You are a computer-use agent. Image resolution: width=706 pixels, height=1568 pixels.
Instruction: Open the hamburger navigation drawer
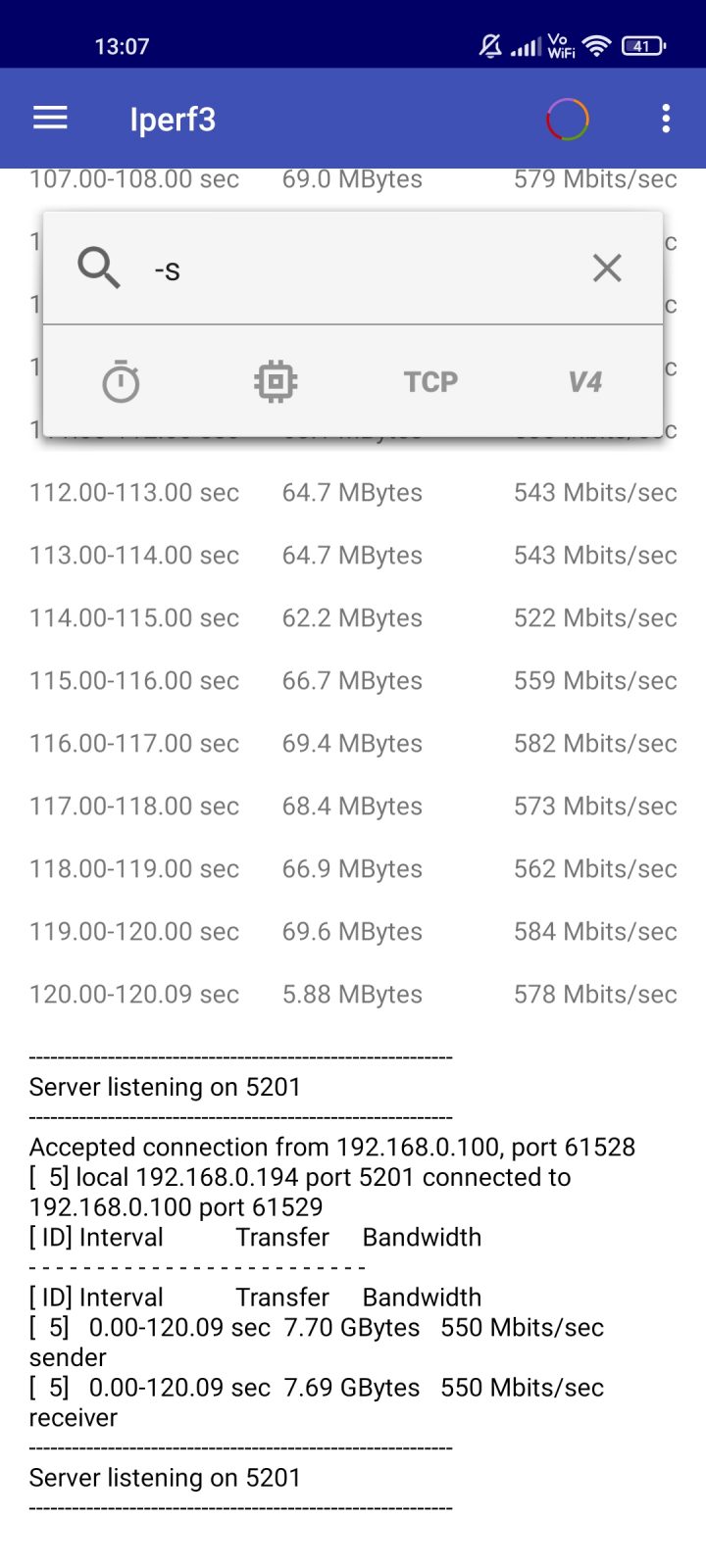(50, 119)
